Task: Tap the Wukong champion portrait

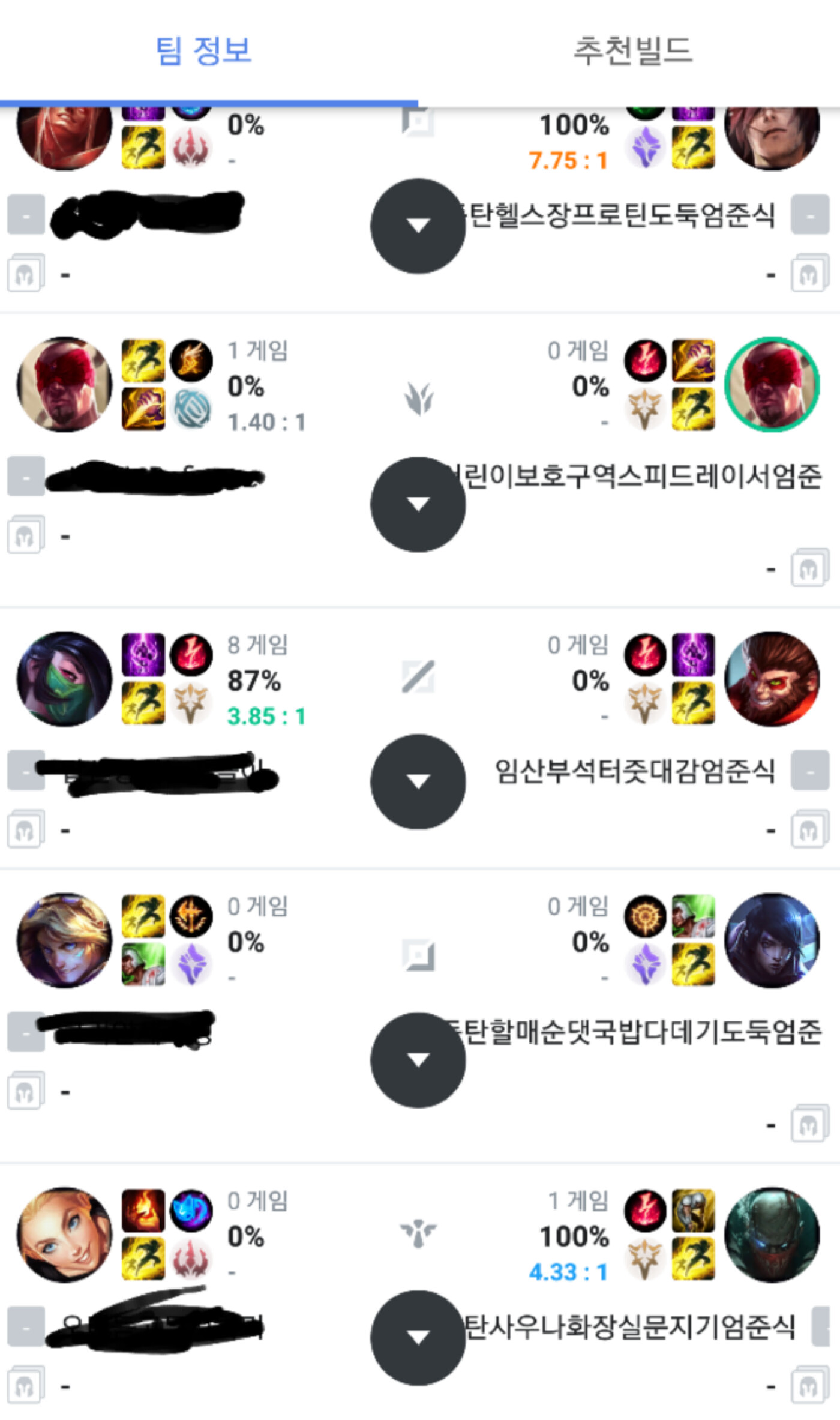Action: (772, 679)
